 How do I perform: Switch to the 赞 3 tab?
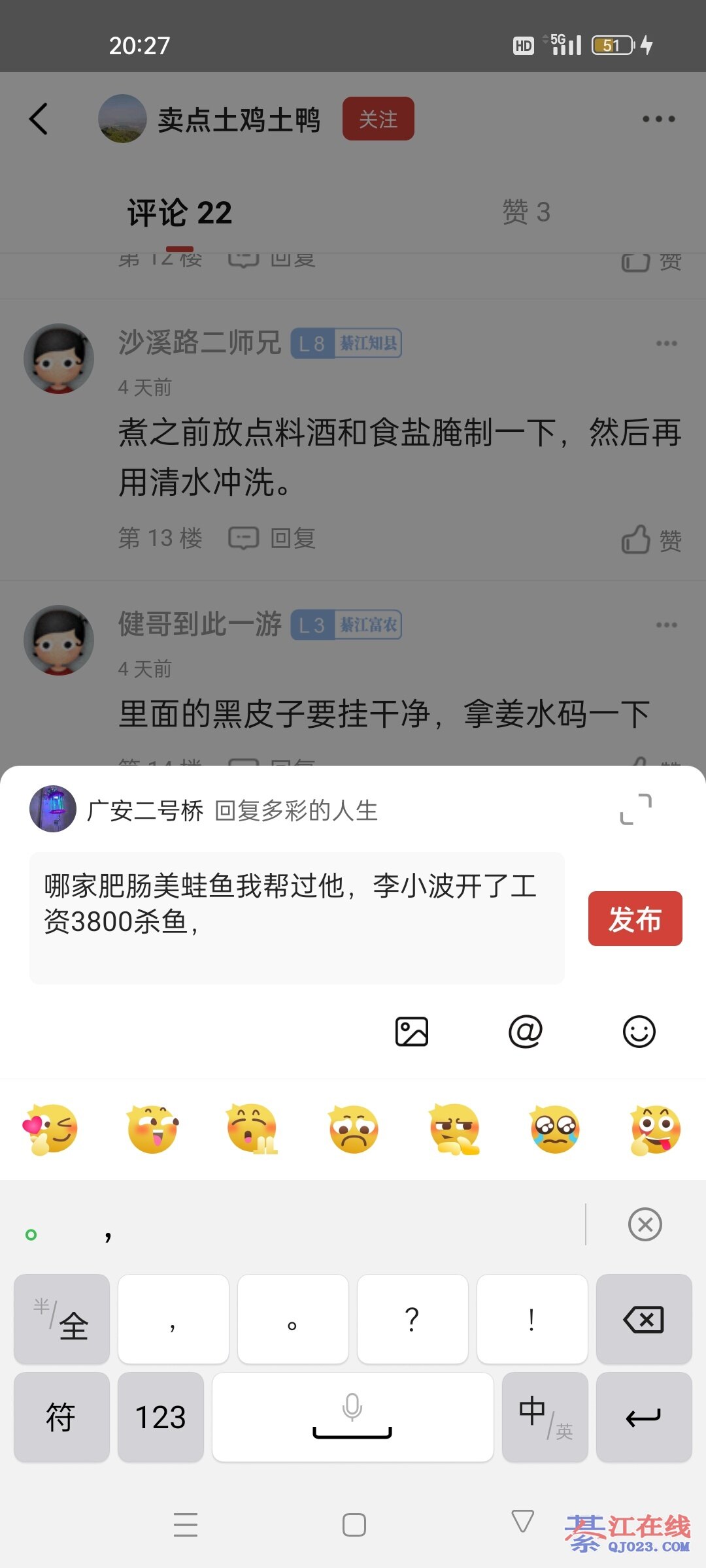(526, 212)
